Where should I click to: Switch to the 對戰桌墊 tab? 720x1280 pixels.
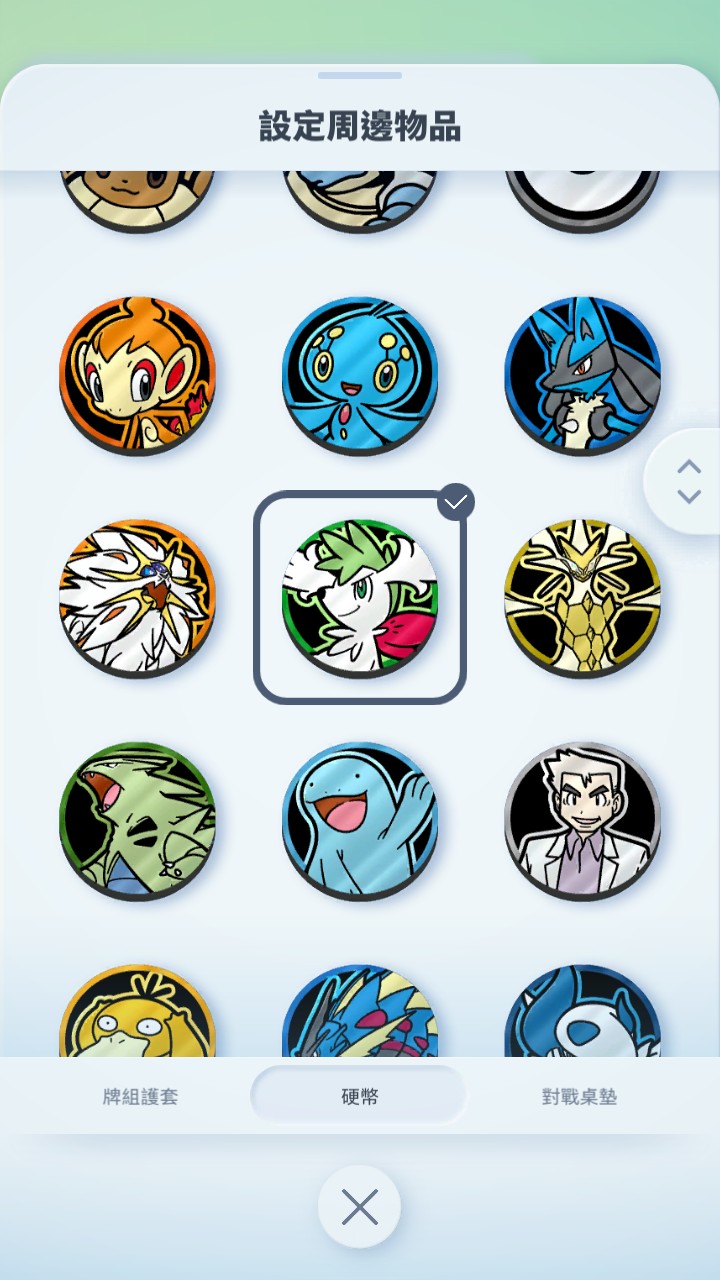(579, 1096)
